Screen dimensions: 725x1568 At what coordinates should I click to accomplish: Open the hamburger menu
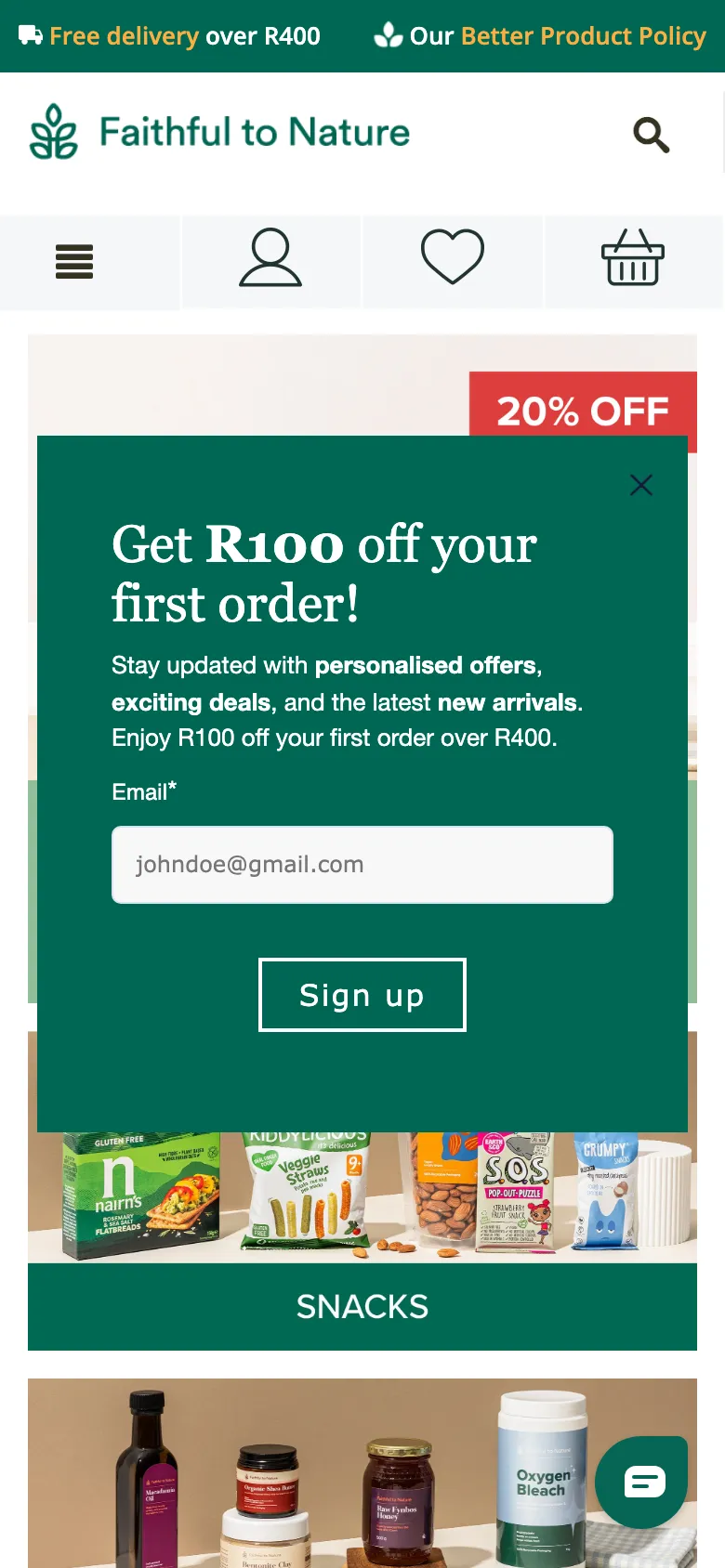pyautogui.click(x=74, y=262)
